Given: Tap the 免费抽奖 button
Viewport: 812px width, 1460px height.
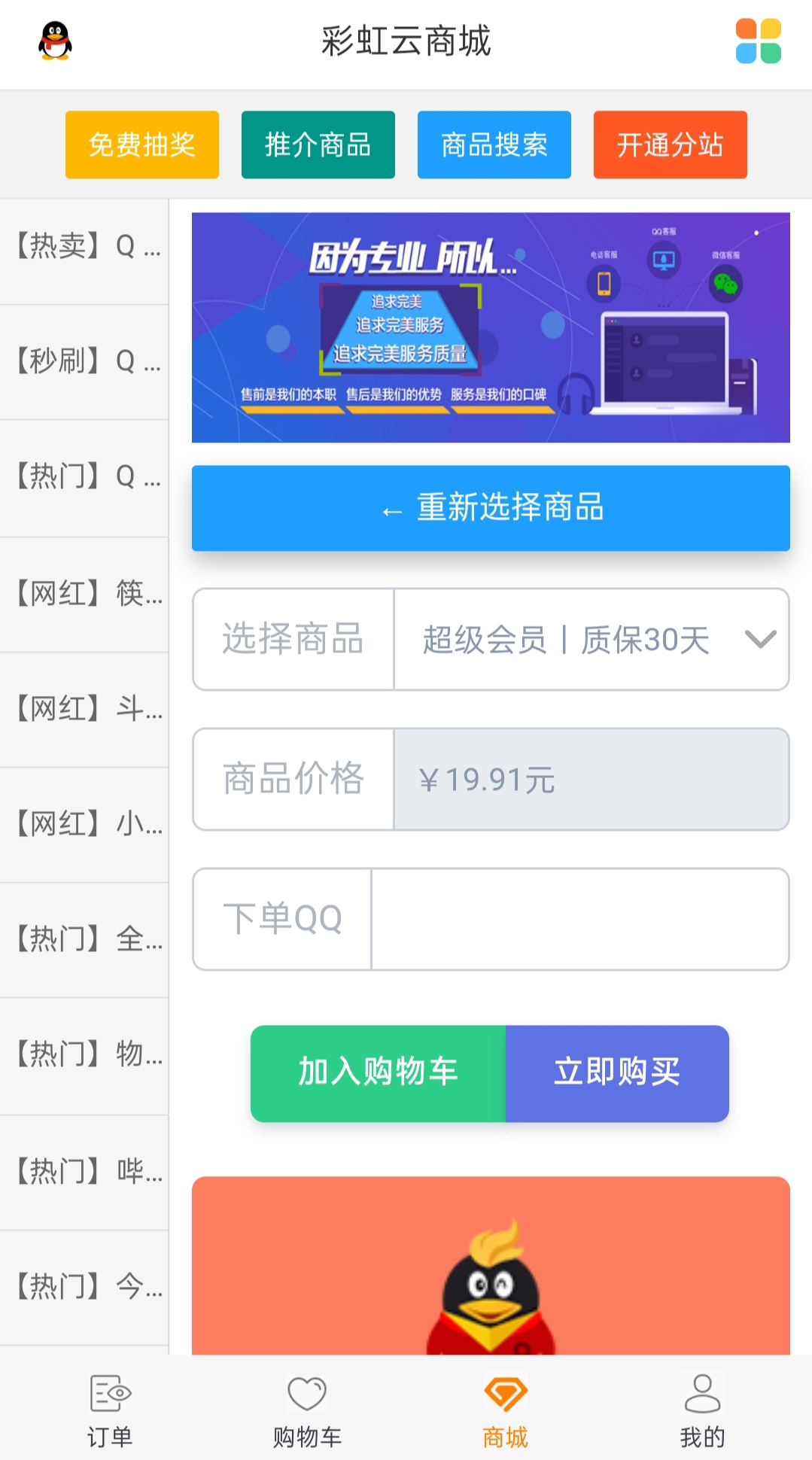Looking at the screenshot, I should coord(142,144).
